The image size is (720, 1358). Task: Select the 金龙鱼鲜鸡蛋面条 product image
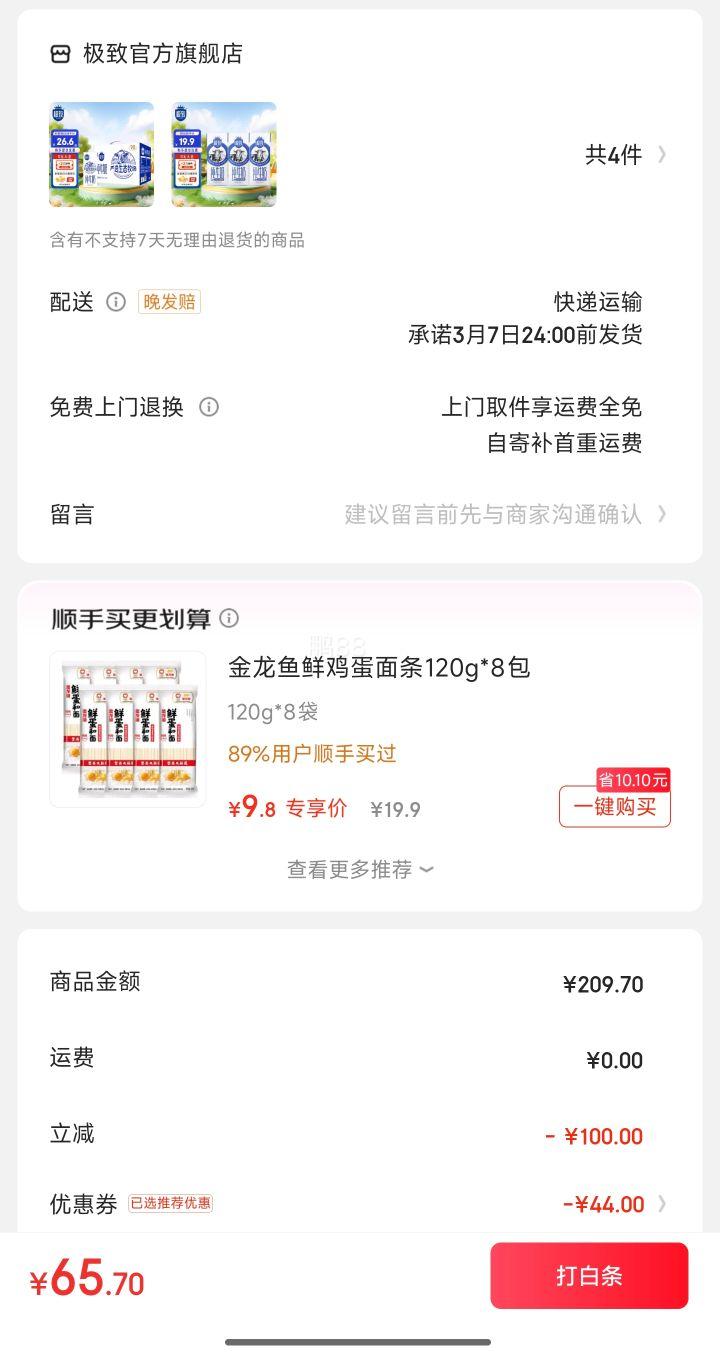(x=127, y=730)
